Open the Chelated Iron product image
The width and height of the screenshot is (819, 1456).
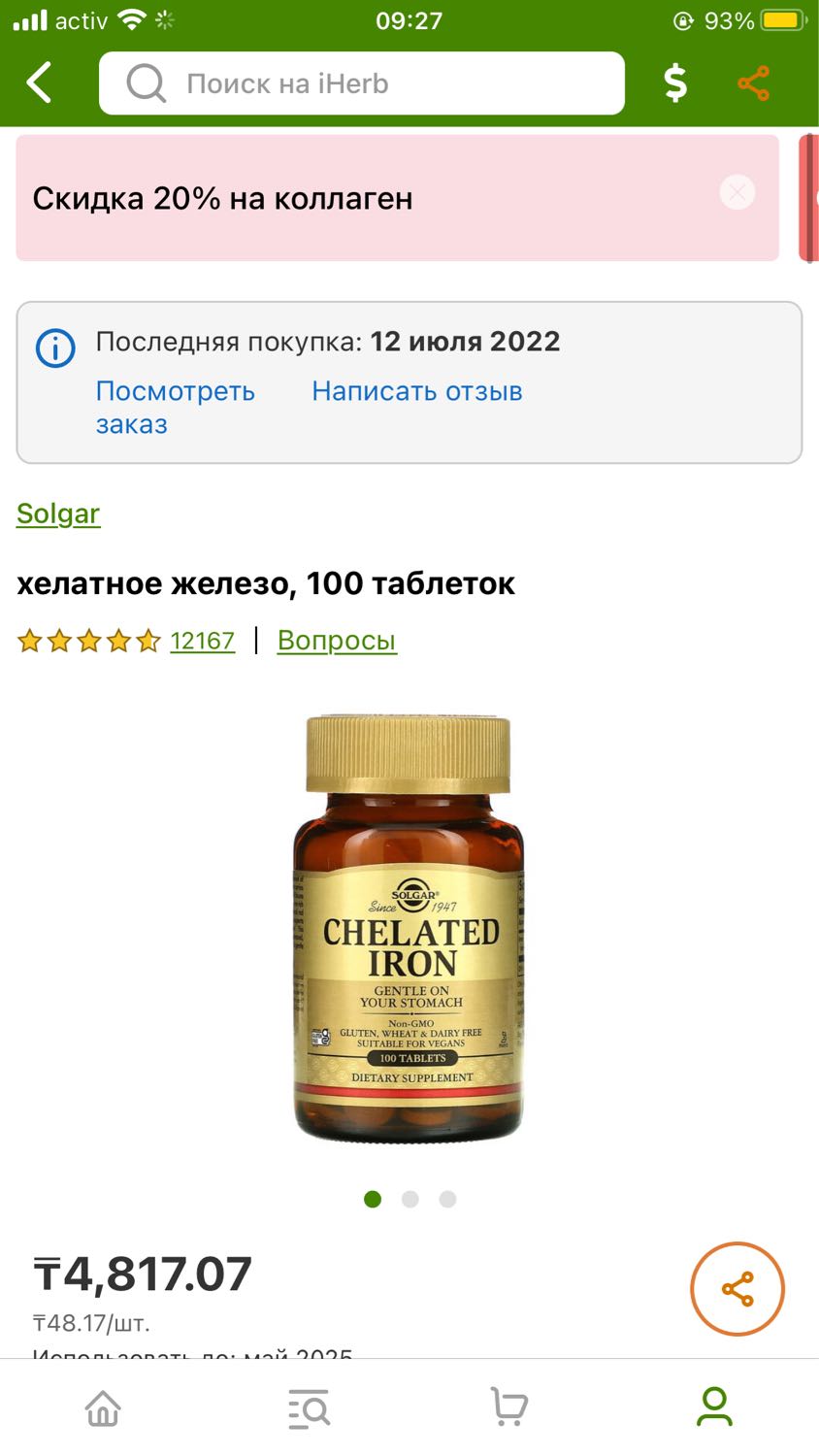(x=409, y=928)
